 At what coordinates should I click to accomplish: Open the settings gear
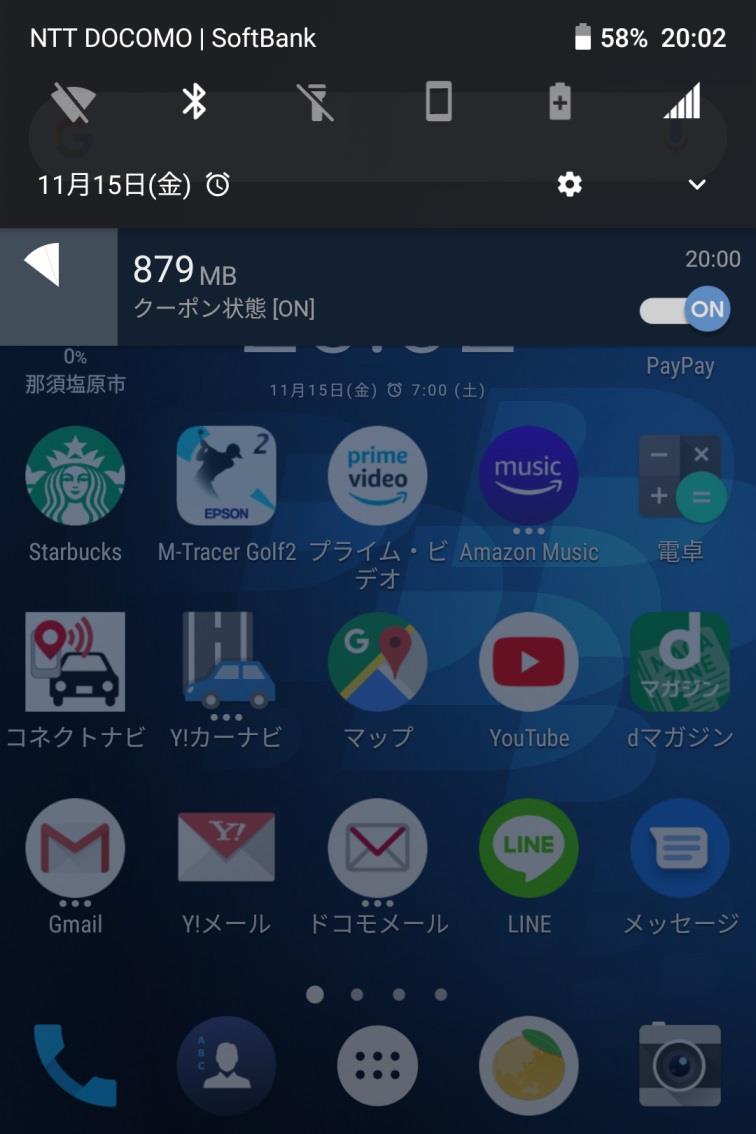click(570, 184)
